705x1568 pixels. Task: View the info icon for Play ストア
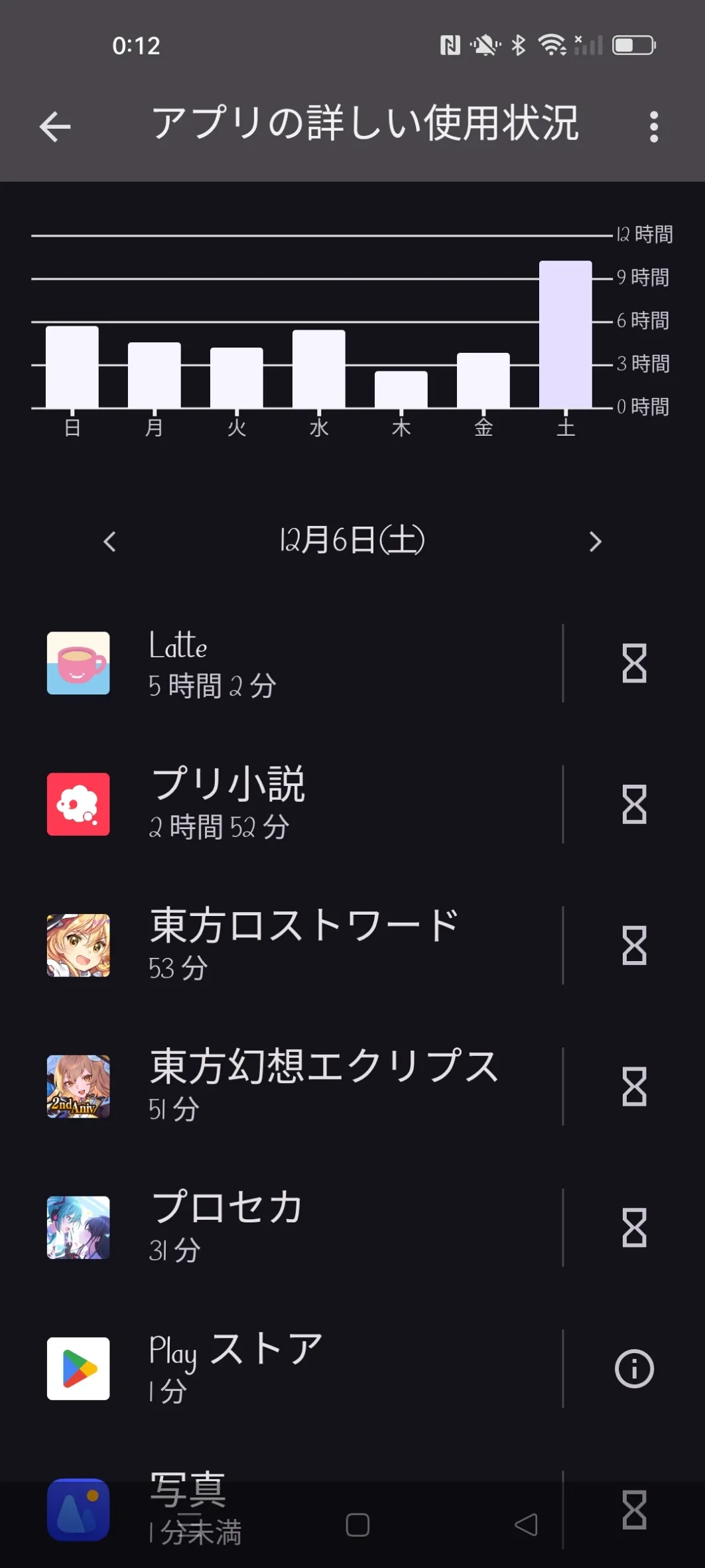(x=634, y=1368)
